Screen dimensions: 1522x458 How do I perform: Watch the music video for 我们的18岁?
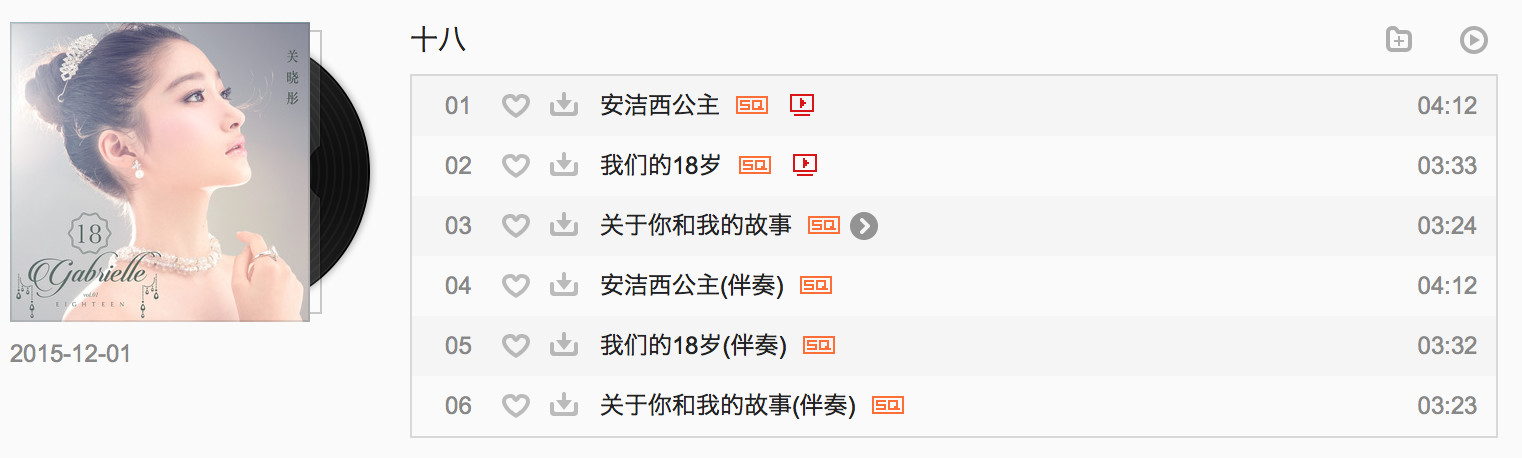tap(805, 165)
